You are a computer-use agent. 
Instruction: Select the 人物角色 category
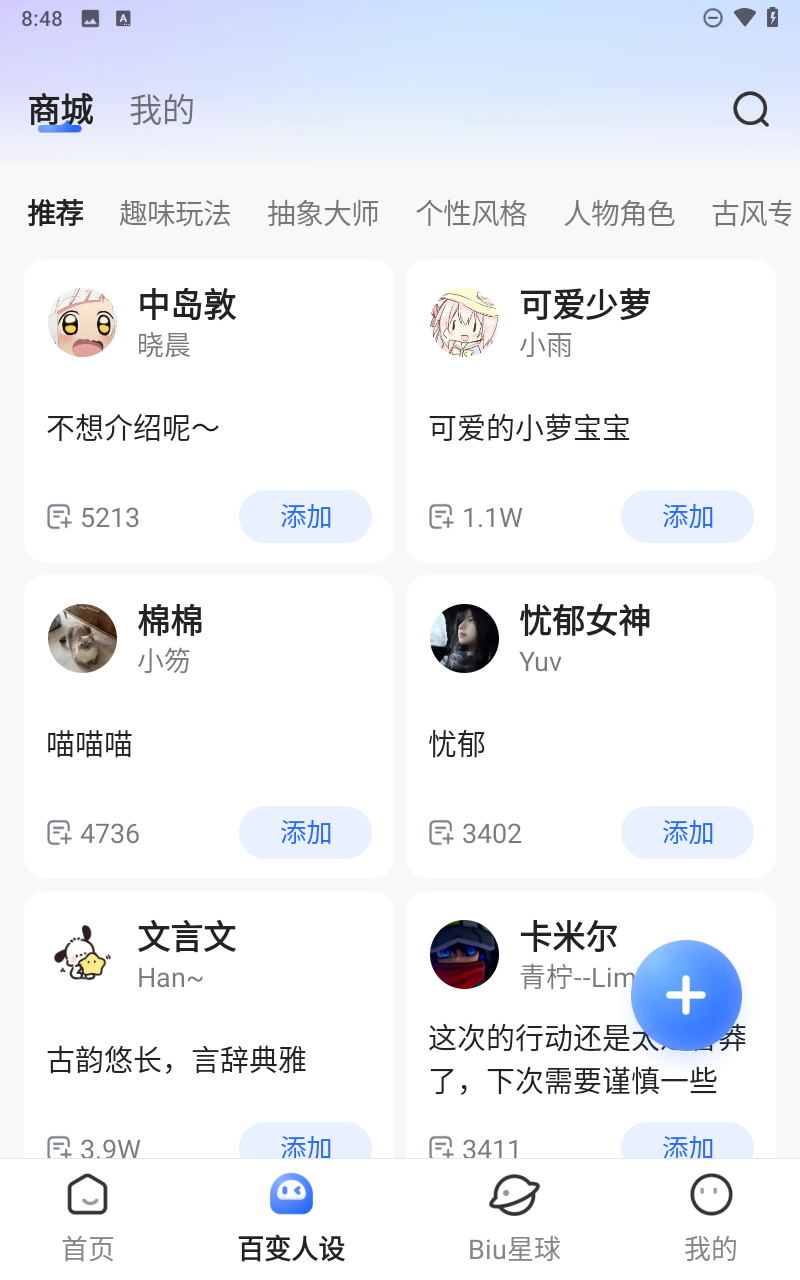click(619, 213)
